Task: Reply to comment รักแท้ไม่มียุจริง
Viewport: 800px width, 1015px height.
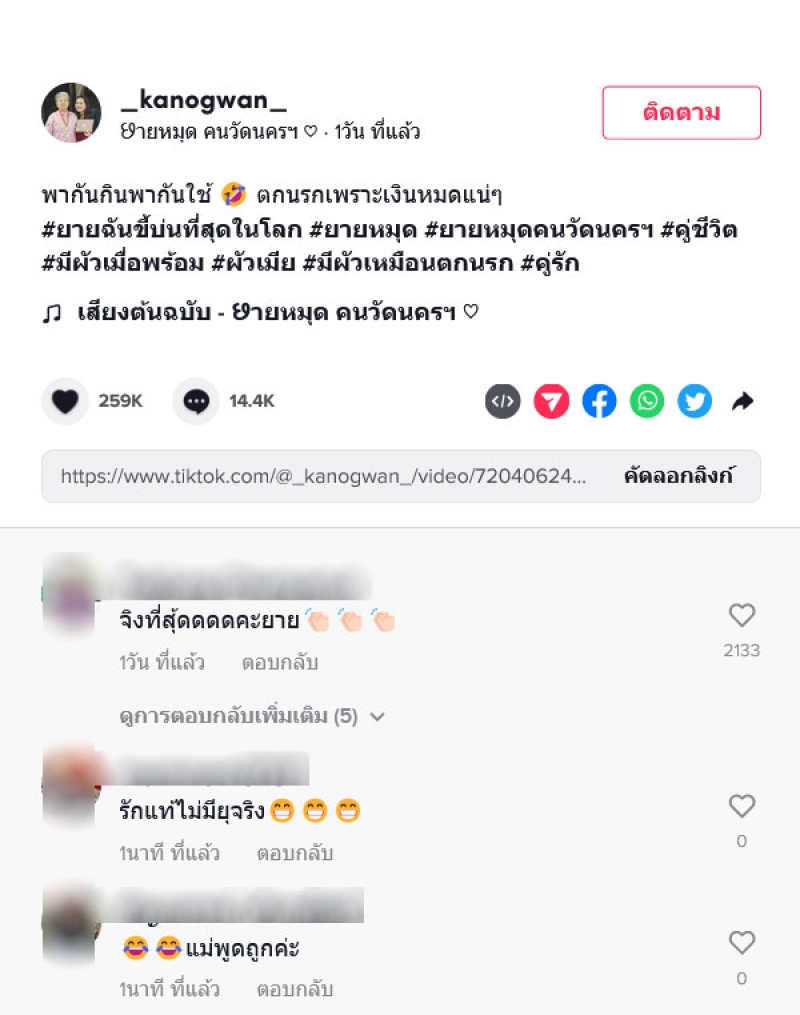Action: (x=295, y=854)
